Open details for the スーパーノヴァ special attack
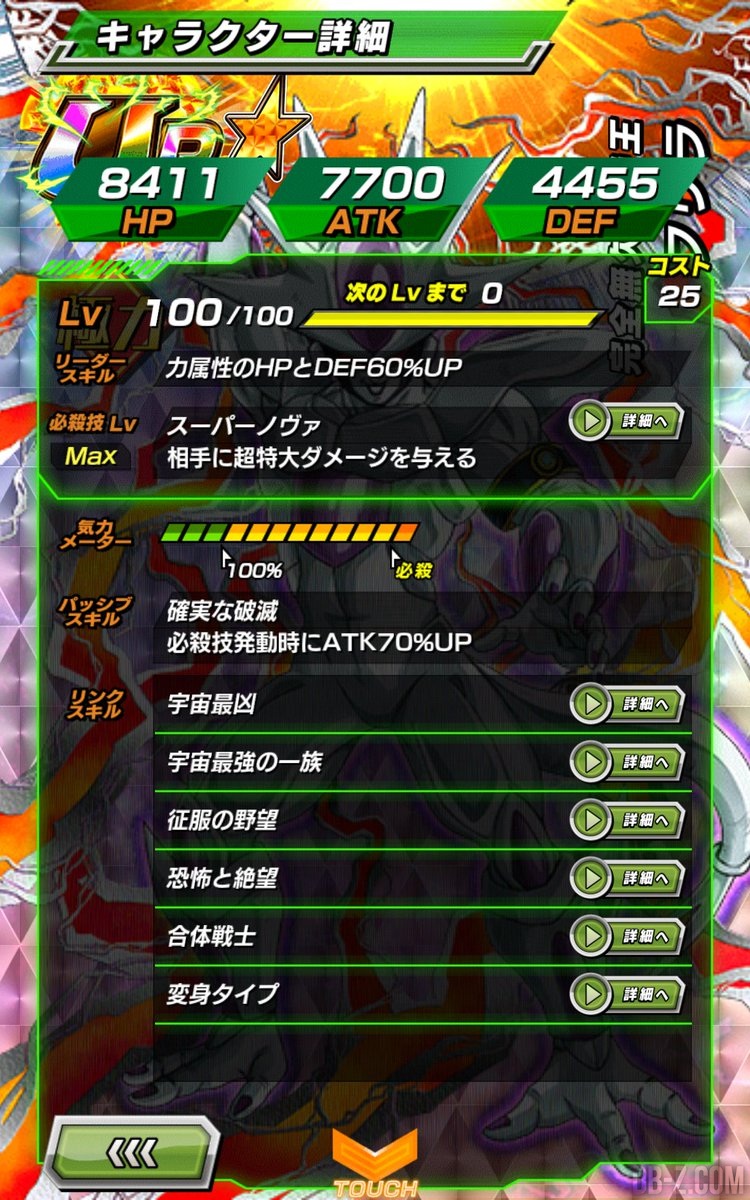The width and height of the screenshot is (750, 1200). click(627, 420)
